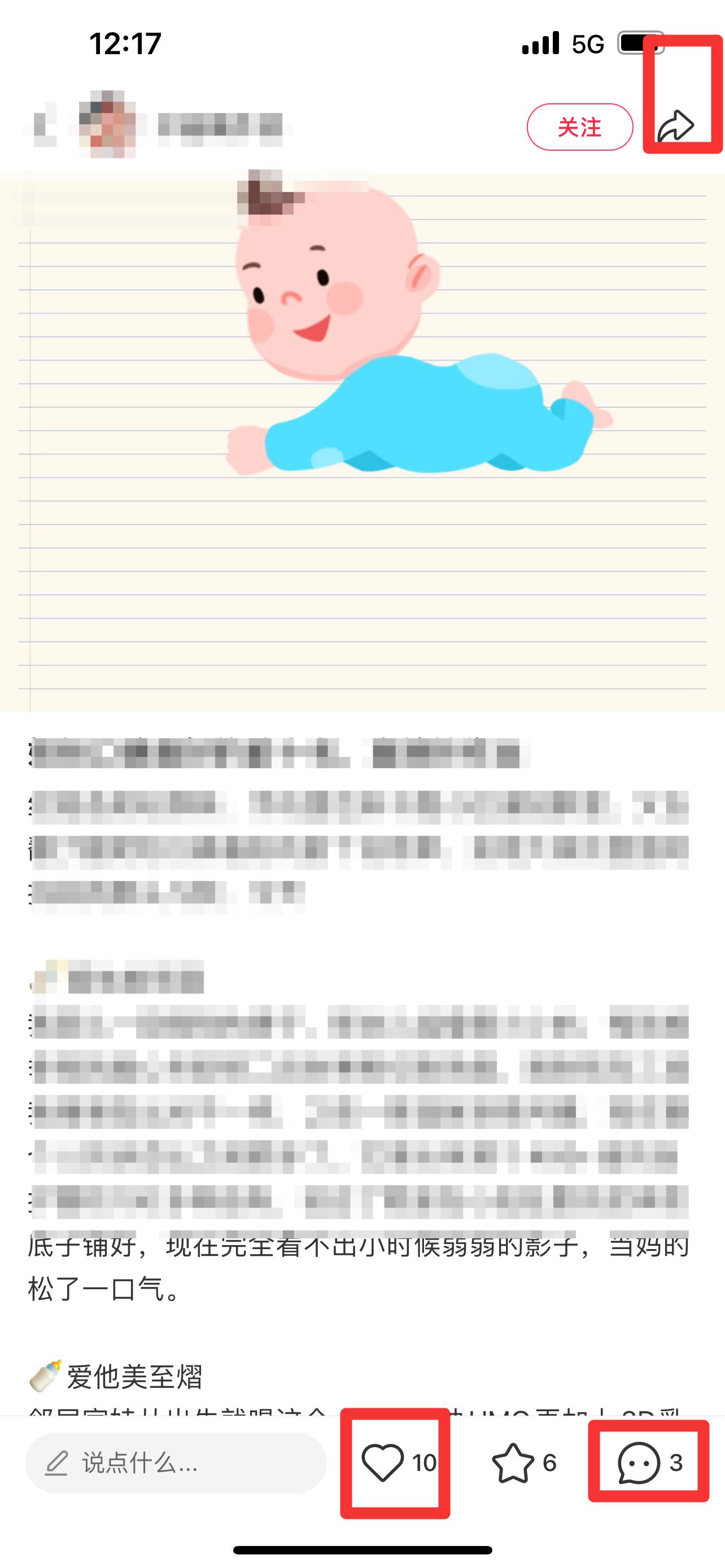Share this post via the arrow icon

pyautogui.click(x=676, y=126)
